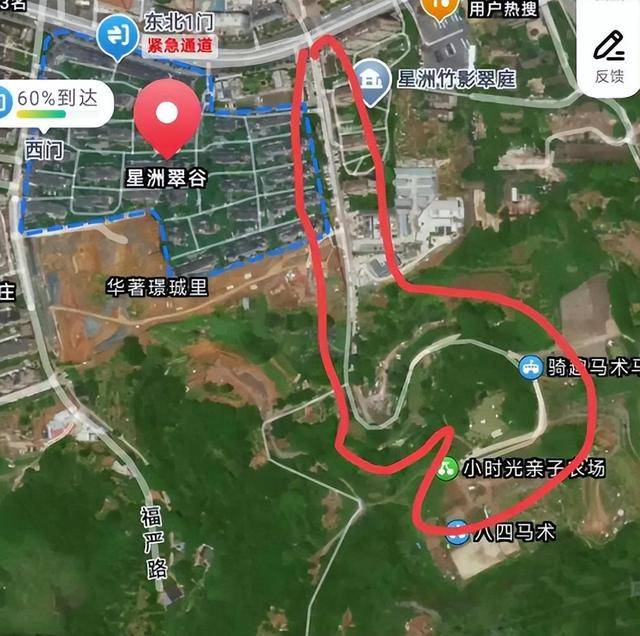Viewport: 640px width, 636px height.
Task: Select the 小时光亲子农场 marker
Action: point(446,468)
